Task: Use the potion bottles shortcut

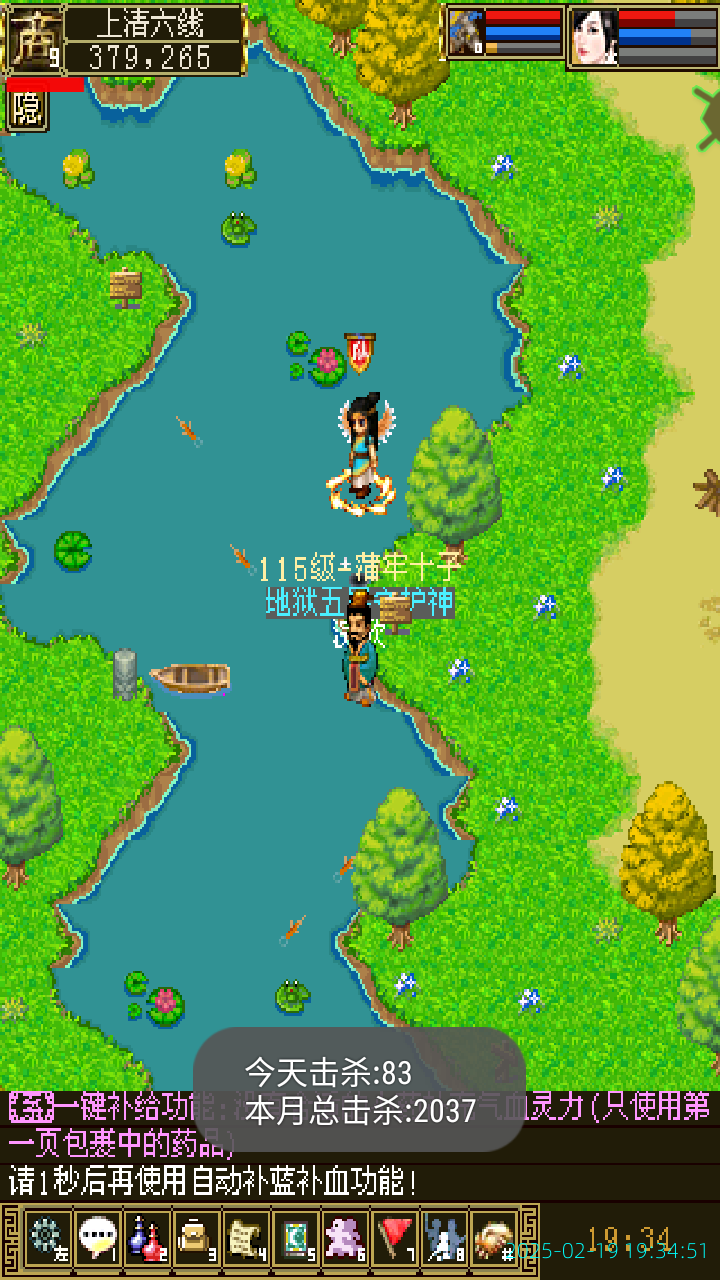Action: coord(147,1239)
